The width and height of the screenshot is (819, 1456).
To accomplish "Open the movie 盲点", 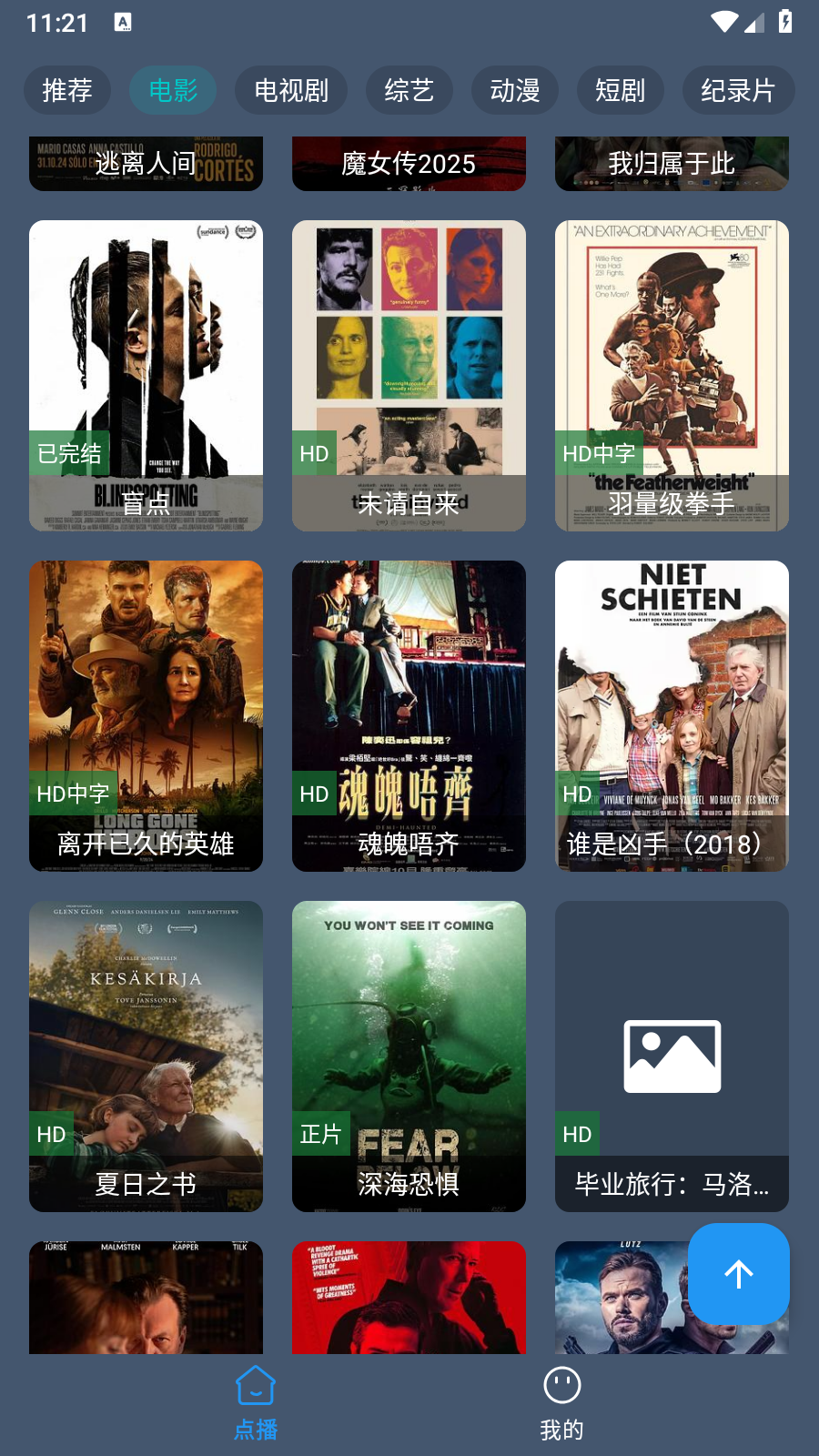I will 146,376.
